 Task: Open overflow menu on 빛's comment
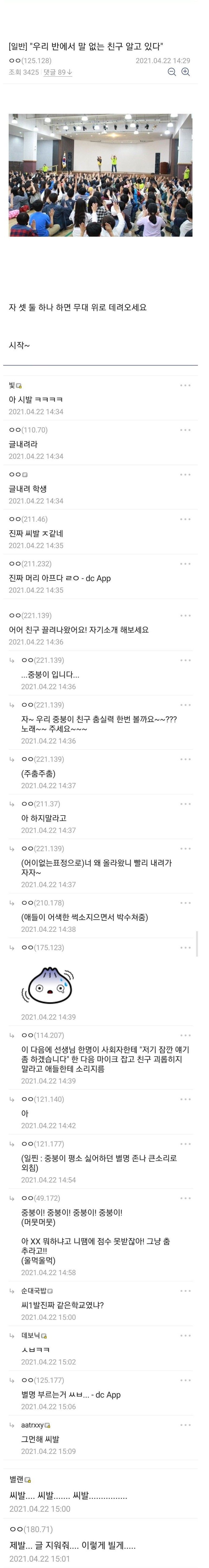(185, 385)
